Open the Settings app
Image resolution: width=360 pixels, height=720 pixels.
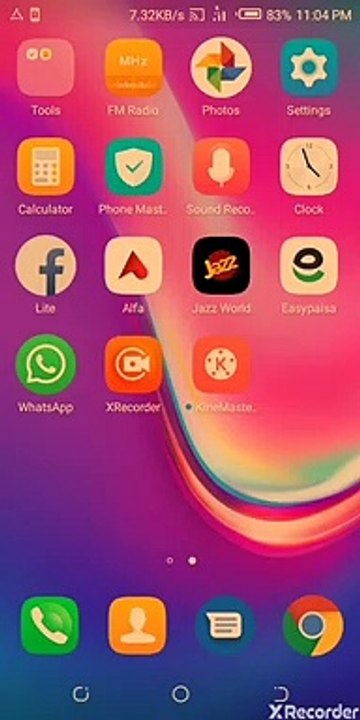pyautogui.click(x=309, y=68)
